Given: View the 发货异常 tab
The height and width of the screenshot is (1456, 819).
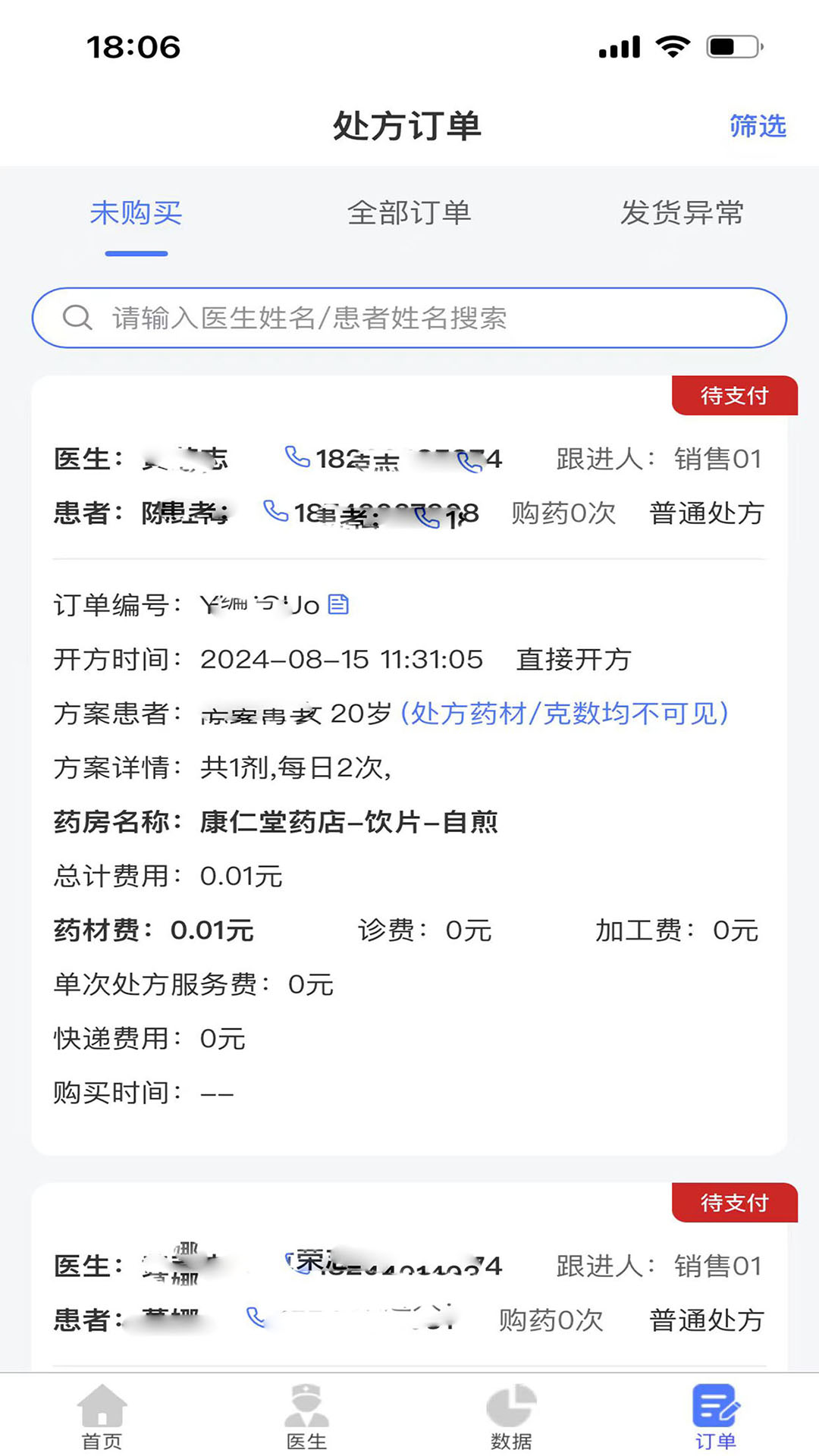Looking at the screenshot, I should [x=682, y=213].
